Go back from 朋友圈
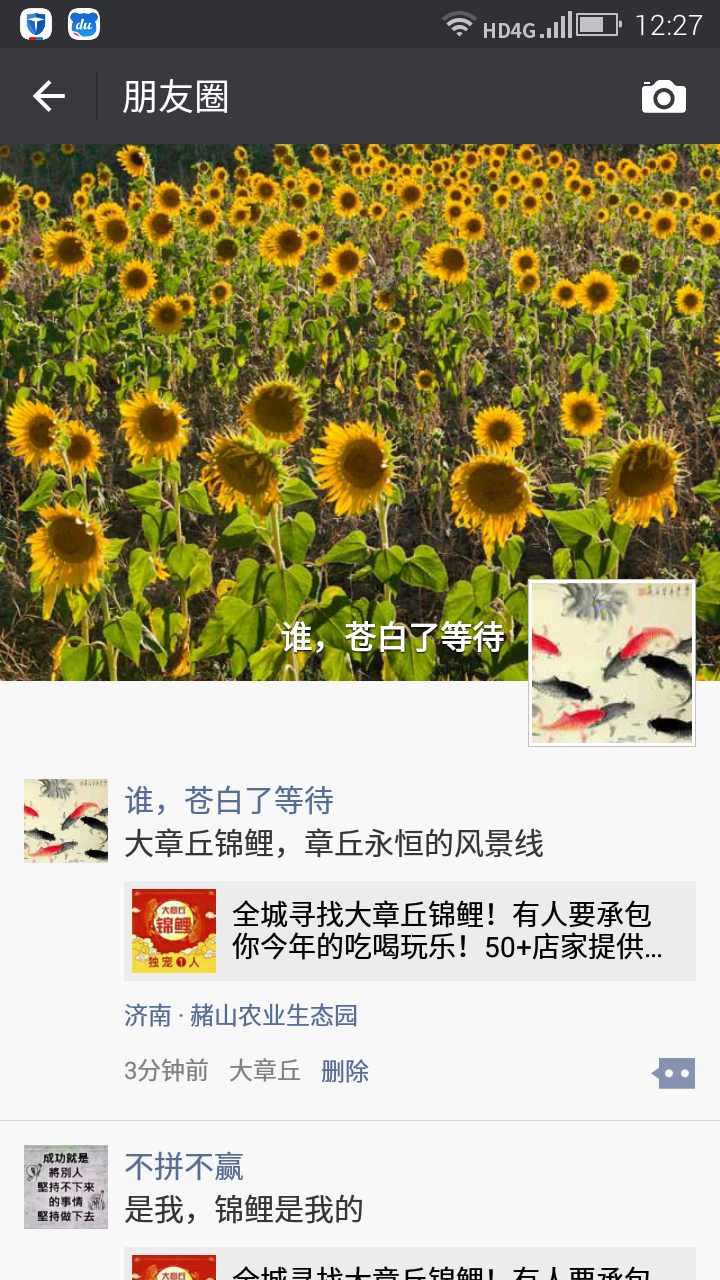The height and width of the screenshot is (1280, 720). tap(48, 96)
